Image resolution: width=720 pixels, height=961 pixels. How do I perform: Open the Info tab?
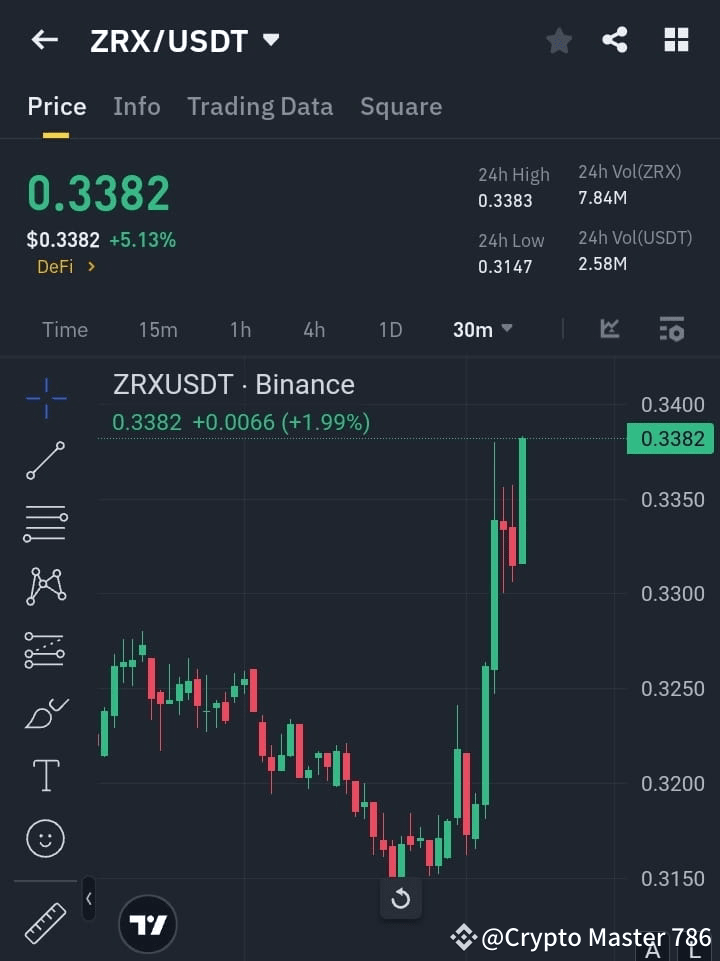(x=136, y=106)
